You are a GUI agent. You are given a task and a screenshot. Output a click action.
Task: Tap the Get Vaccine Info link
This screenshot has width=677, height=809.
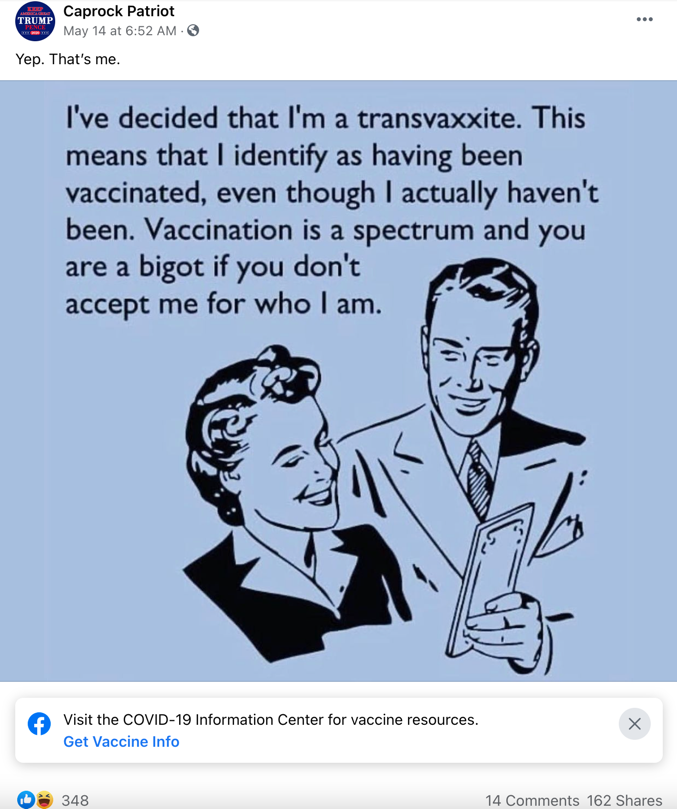click(x=121, y=742)
